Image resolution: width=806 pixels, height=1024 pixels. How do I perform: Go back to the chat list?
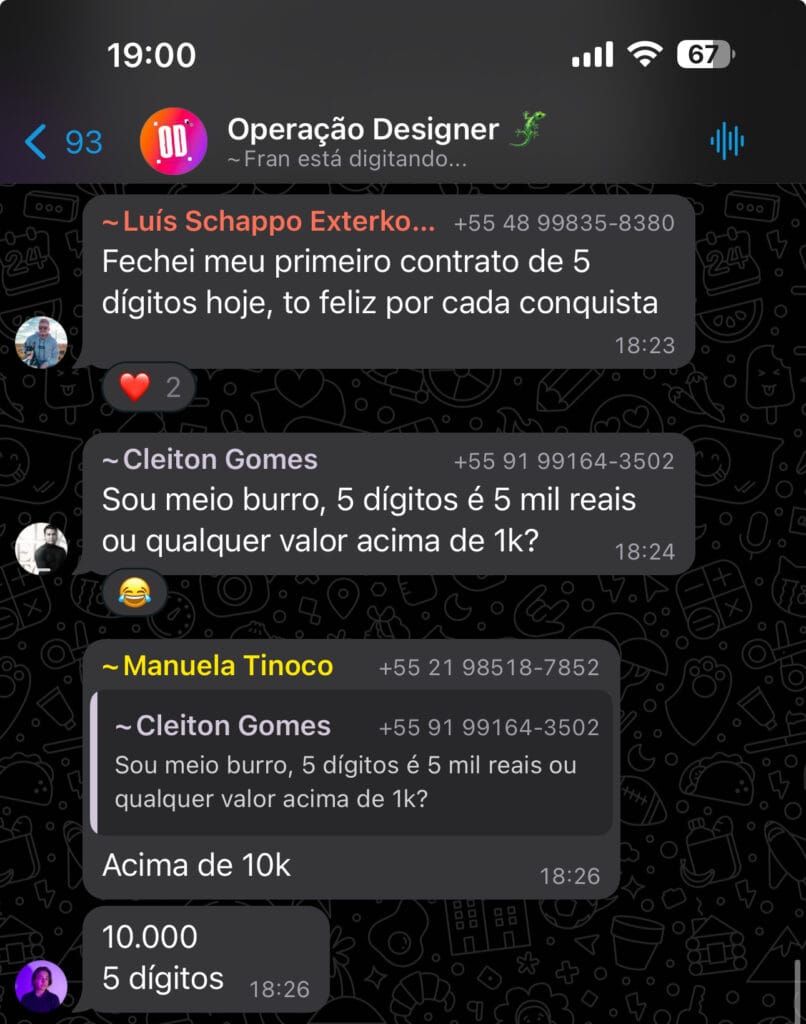(62, 142)
